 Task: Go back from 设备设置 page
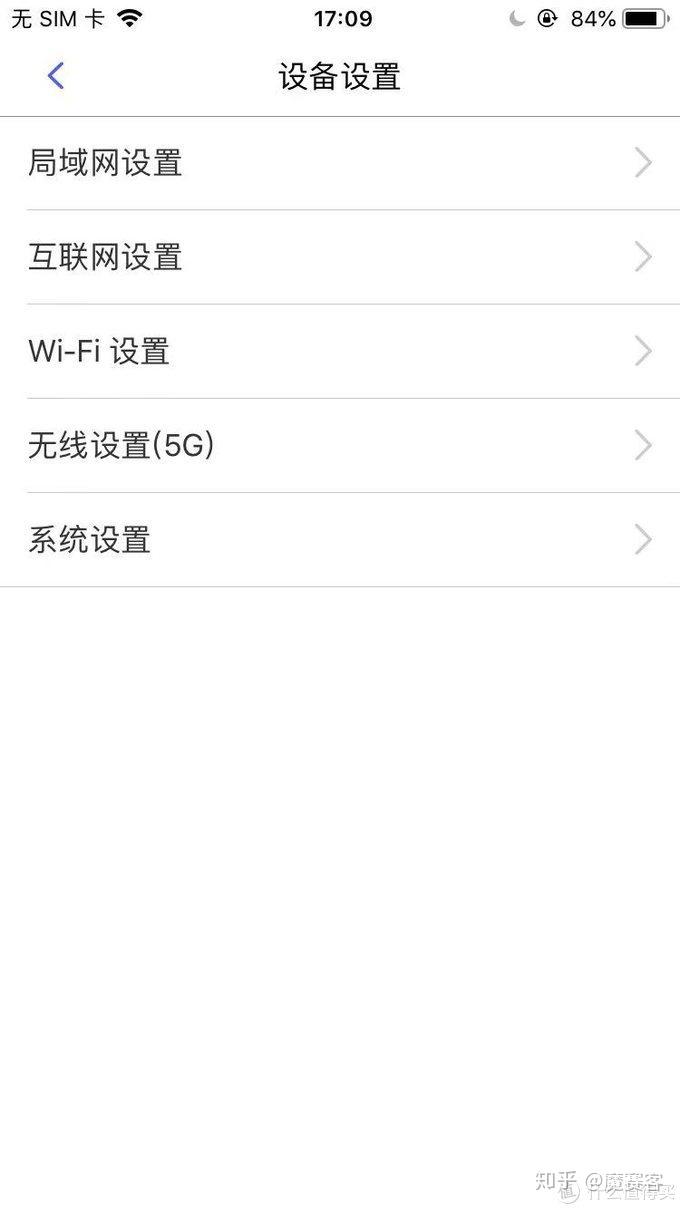pos(56,75)
